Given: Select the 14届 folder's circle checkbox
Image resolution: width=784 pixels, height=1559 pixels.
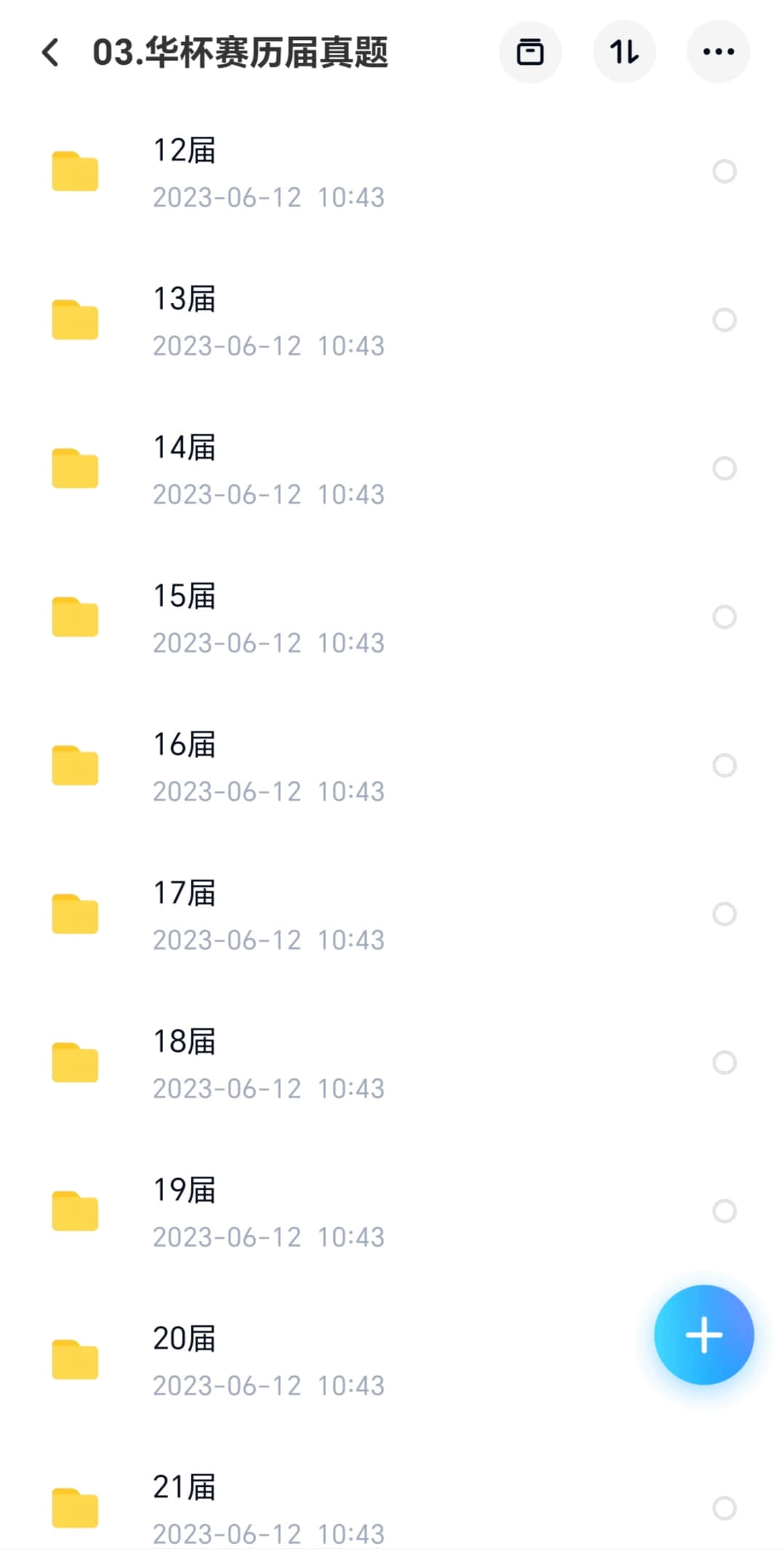Looking at the screenshot, I should click(724, 468).
